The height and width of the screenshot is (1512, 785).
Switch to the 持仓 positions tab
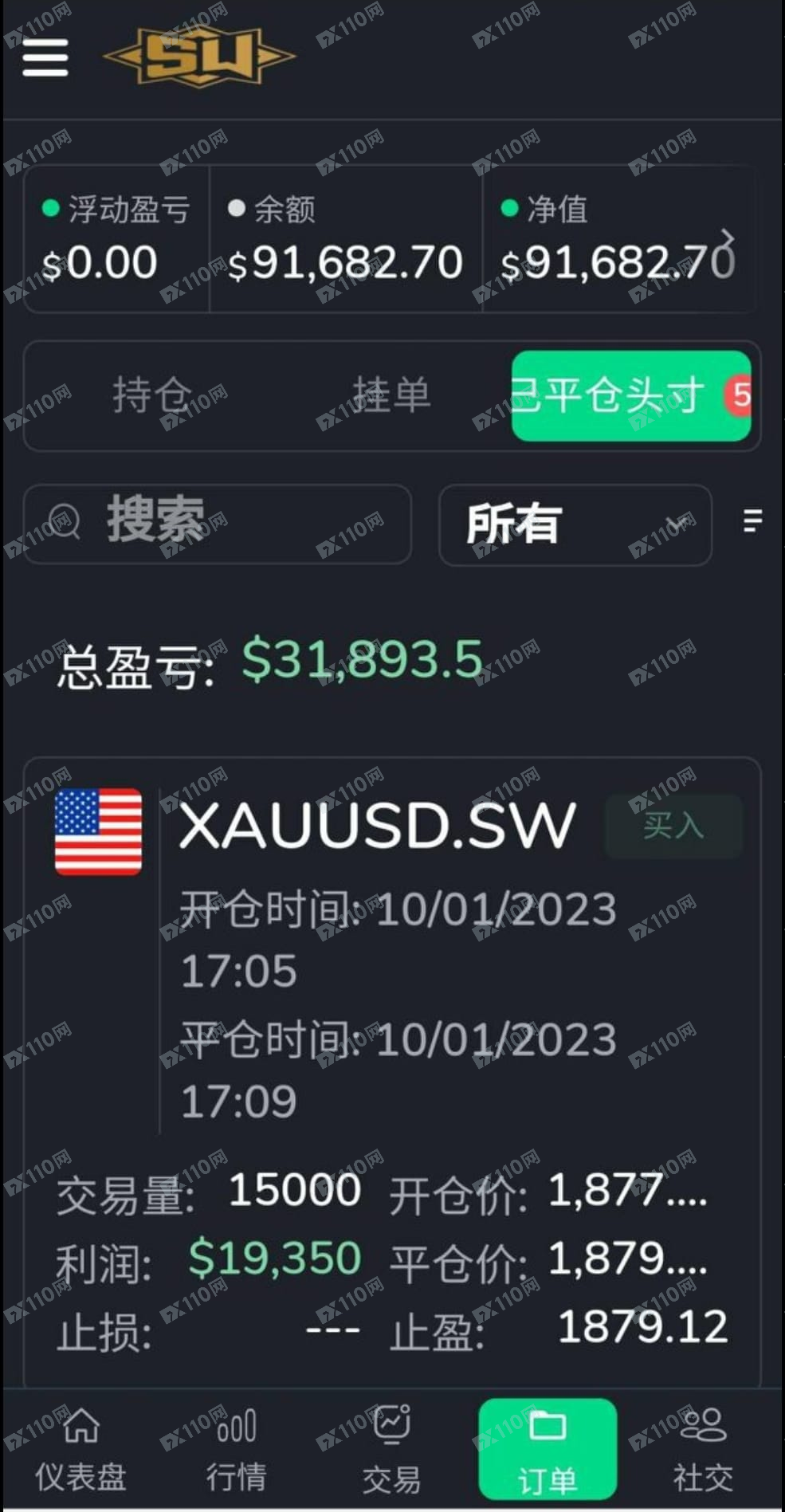(x=151, y=395)
